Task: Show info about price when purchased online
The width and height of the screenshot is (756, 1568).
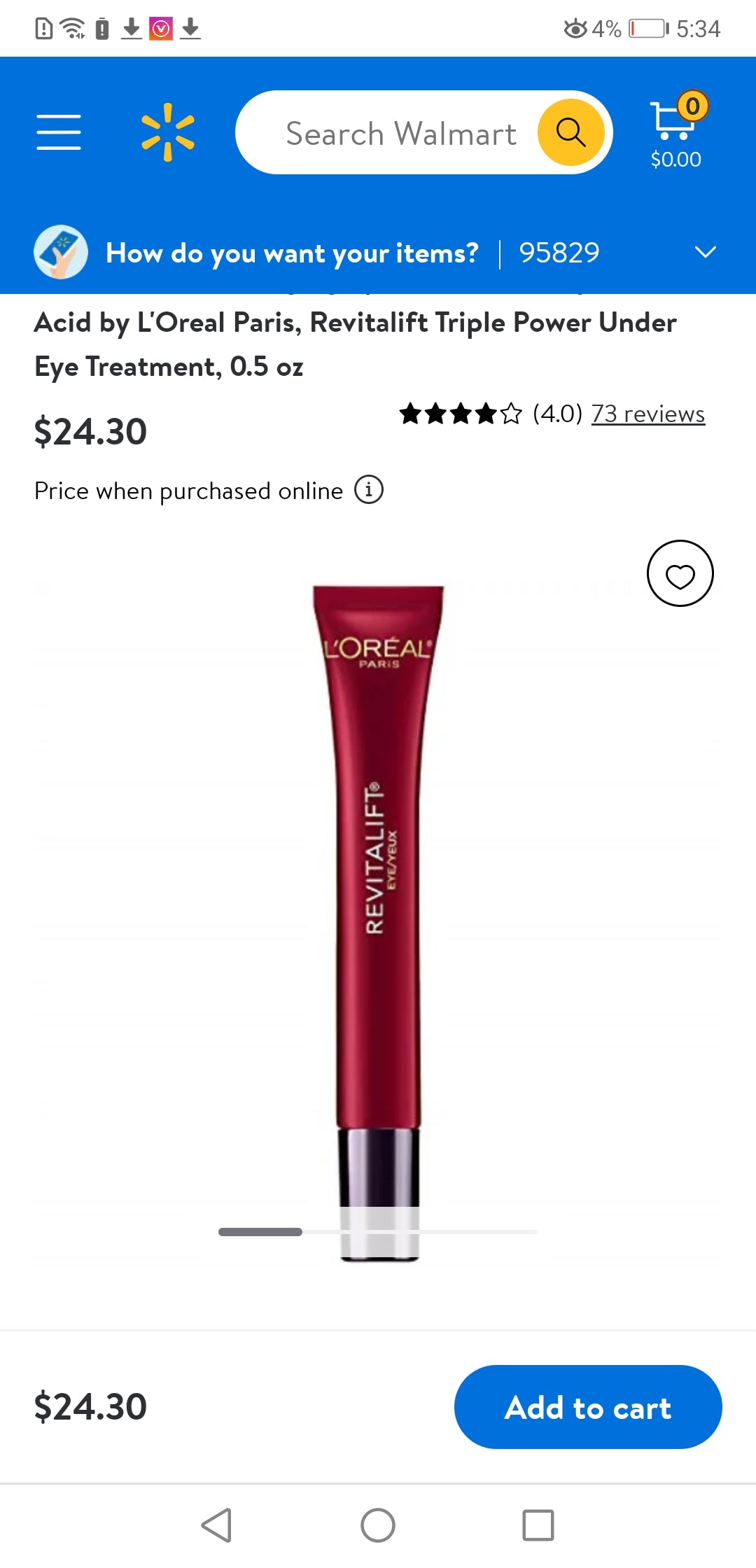Action: (369, 490)
